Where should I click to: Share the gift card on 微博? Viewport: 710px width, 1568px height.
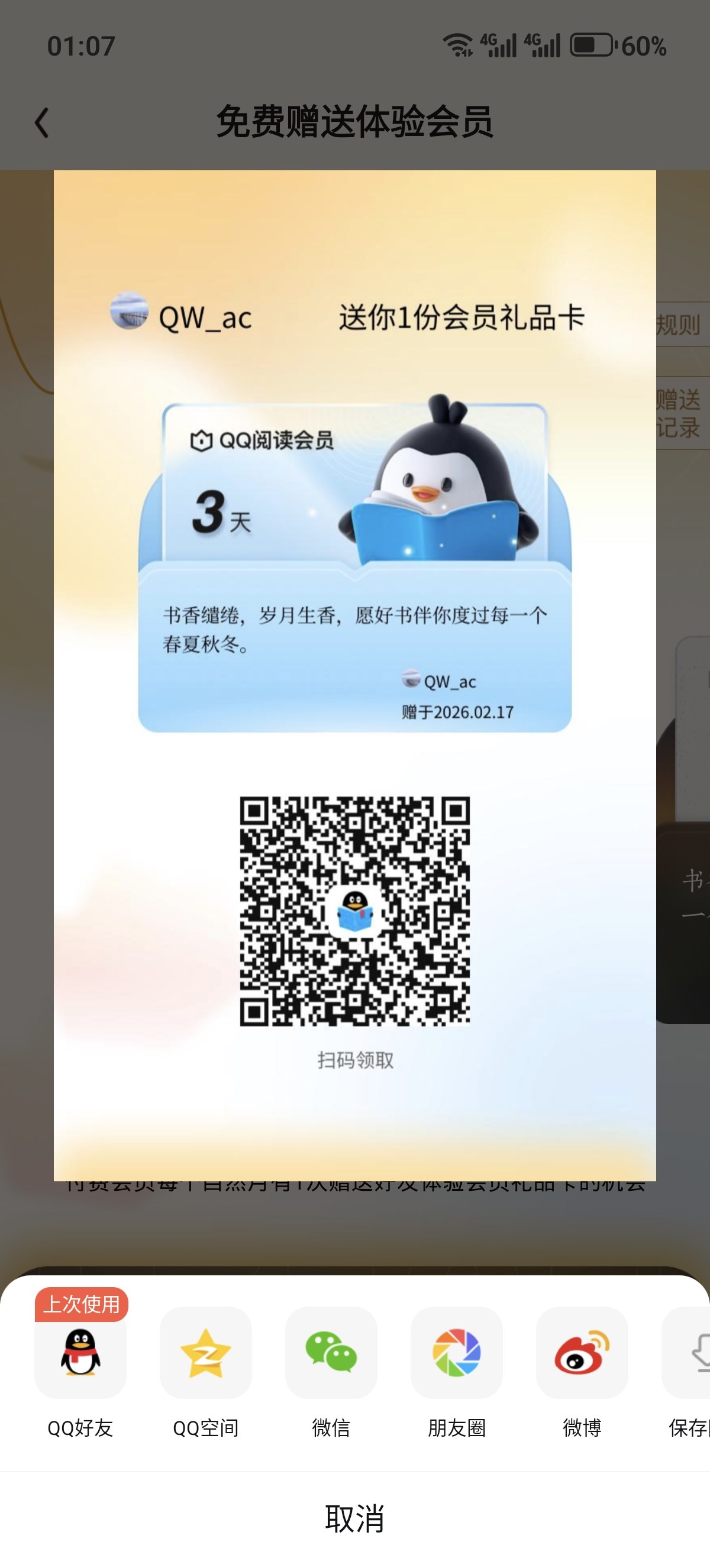pyautogui.click(x=582, y=1353)
